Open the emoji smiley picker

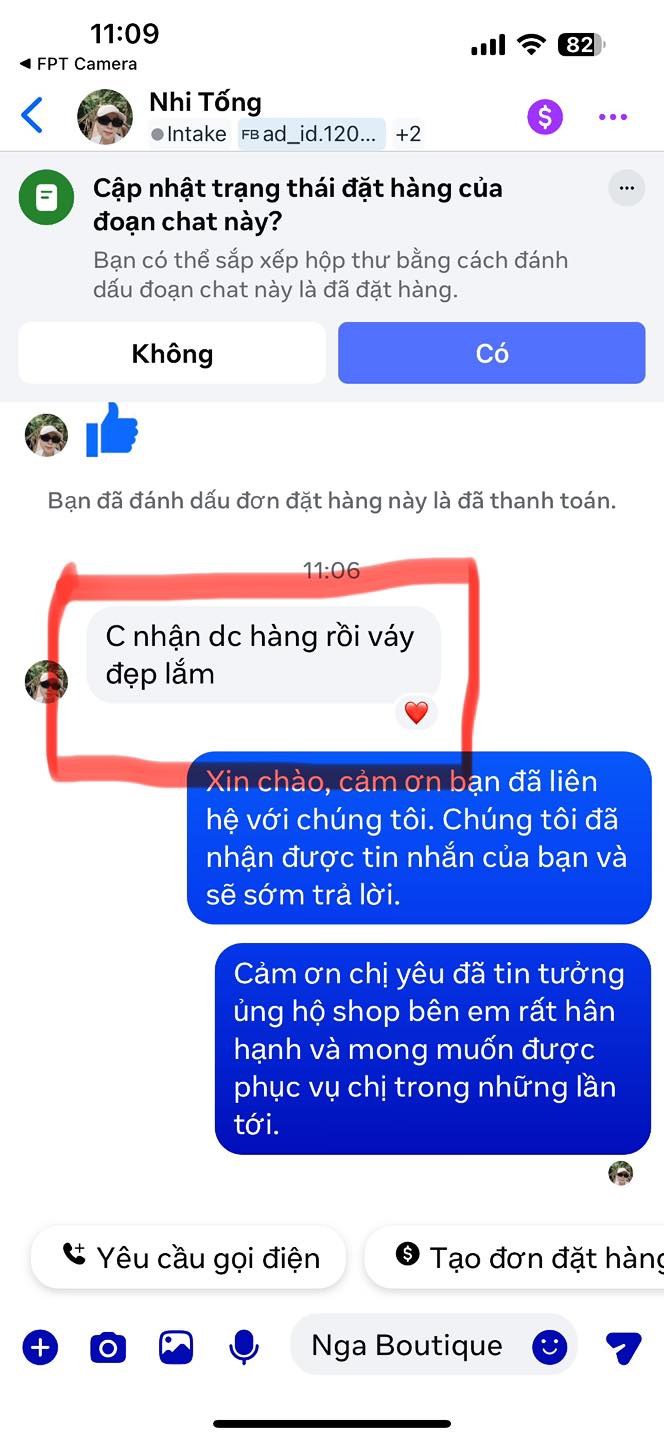coord(550,1347)
